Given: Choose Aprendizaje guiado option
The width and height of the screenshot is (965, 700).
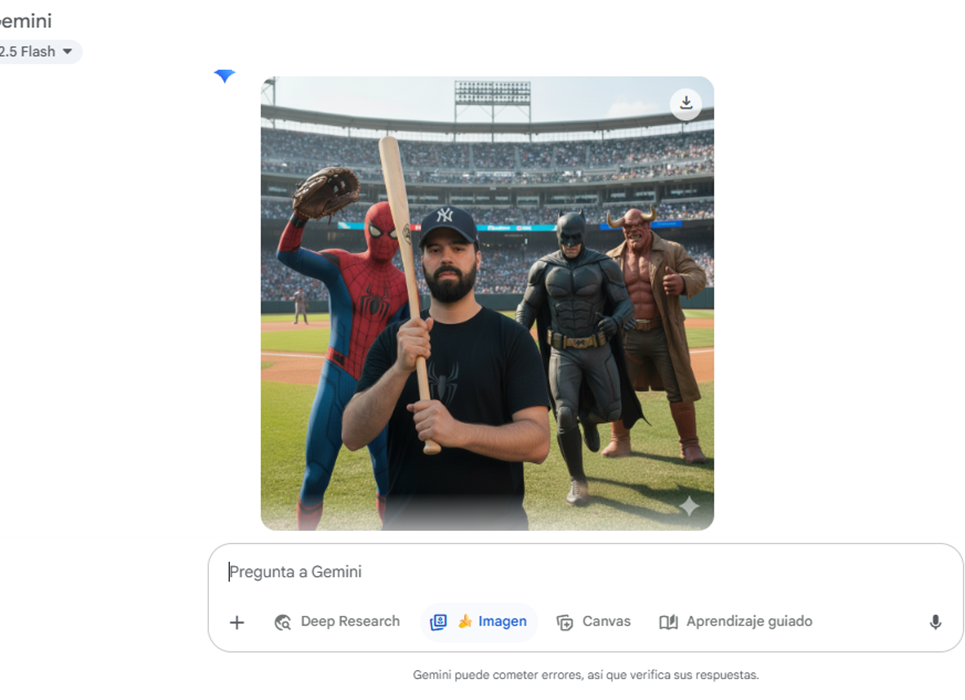Looking at the screenshot, I should click(x=735, y=622).
